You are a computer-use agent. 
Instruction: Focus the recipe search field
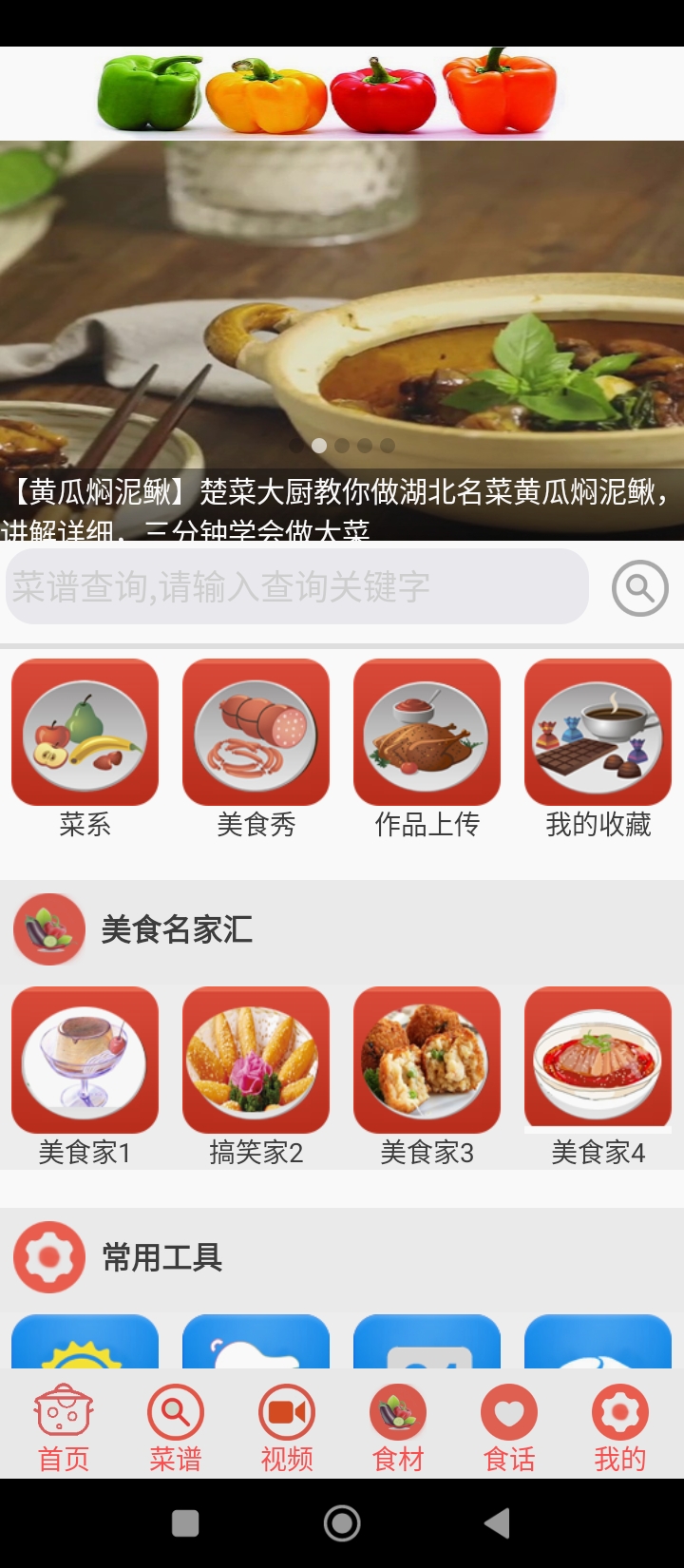[x=296, y=587]
